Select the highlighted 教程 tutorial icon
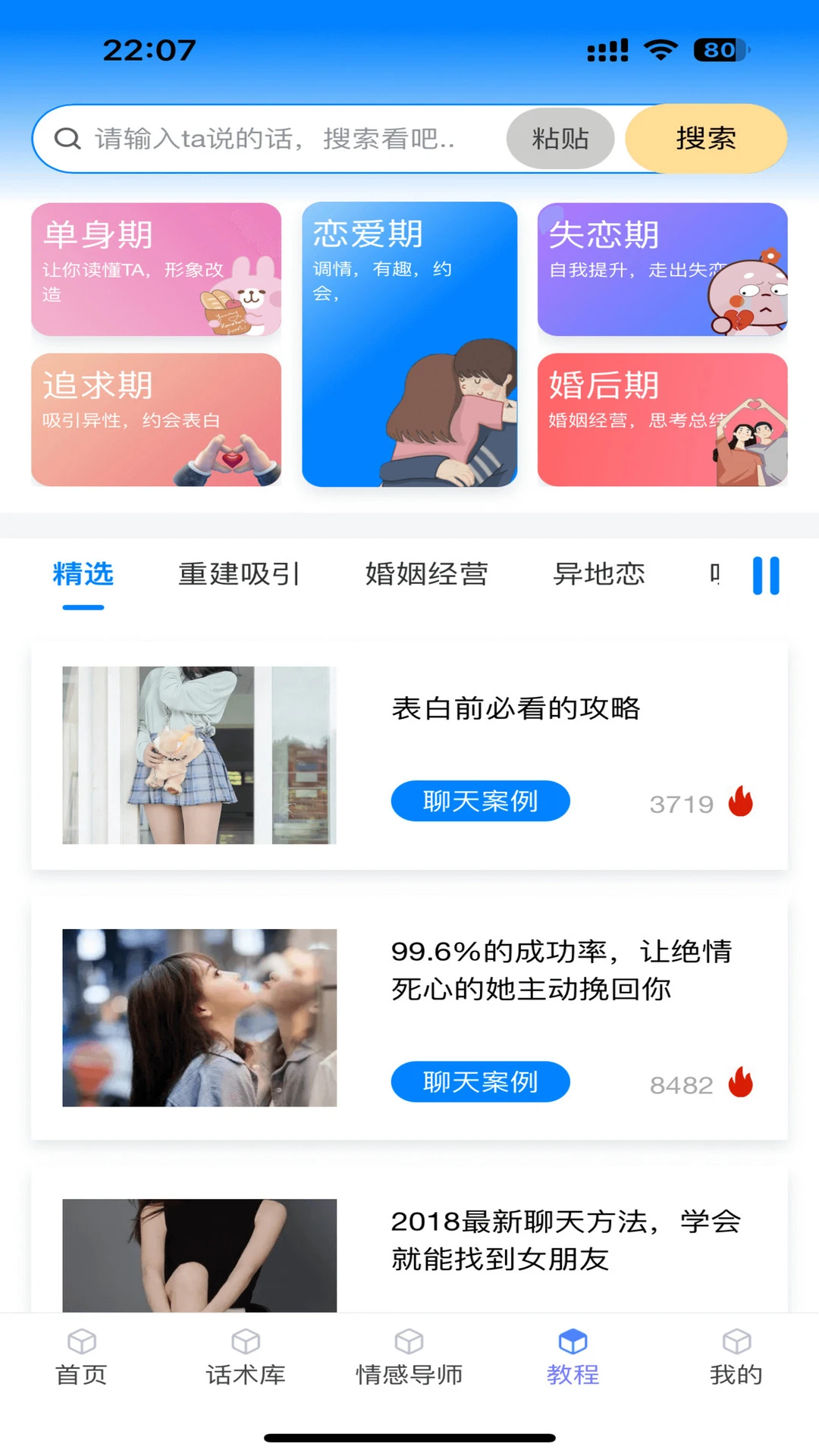The image size is (819, 1456). pyautogui.click(x=573, y=1341)
